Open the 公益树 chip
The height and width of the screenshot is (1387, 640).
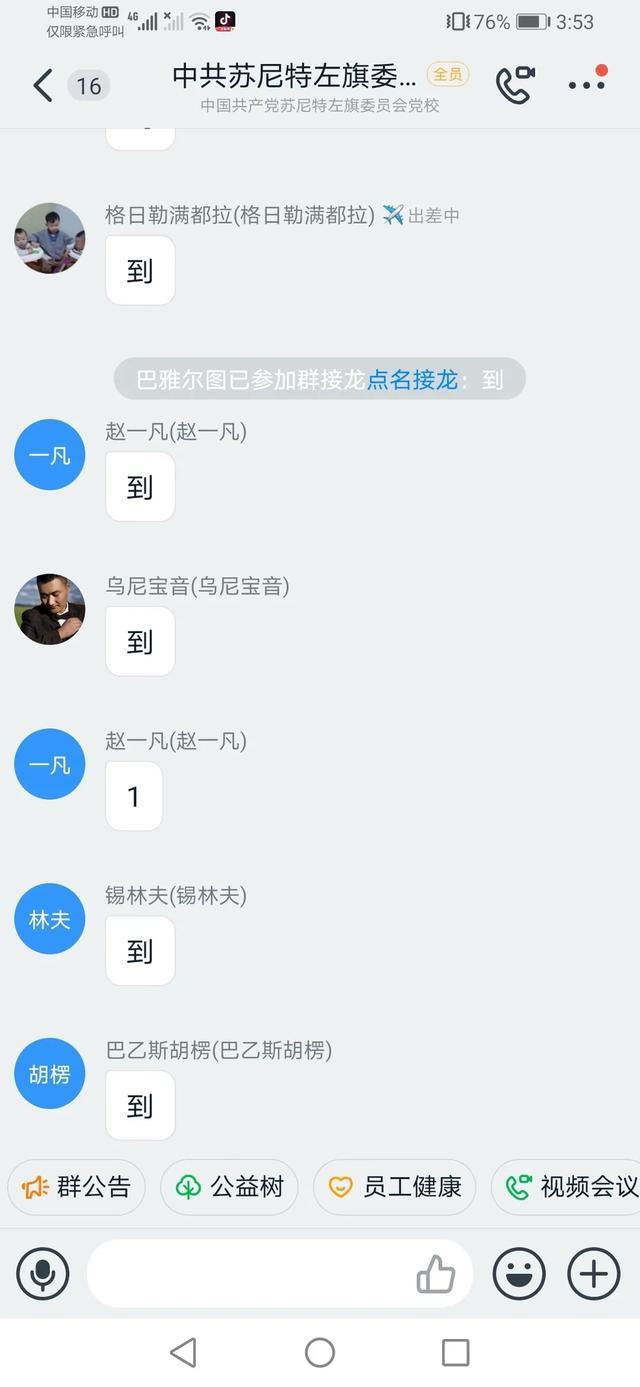point(230,1187)
